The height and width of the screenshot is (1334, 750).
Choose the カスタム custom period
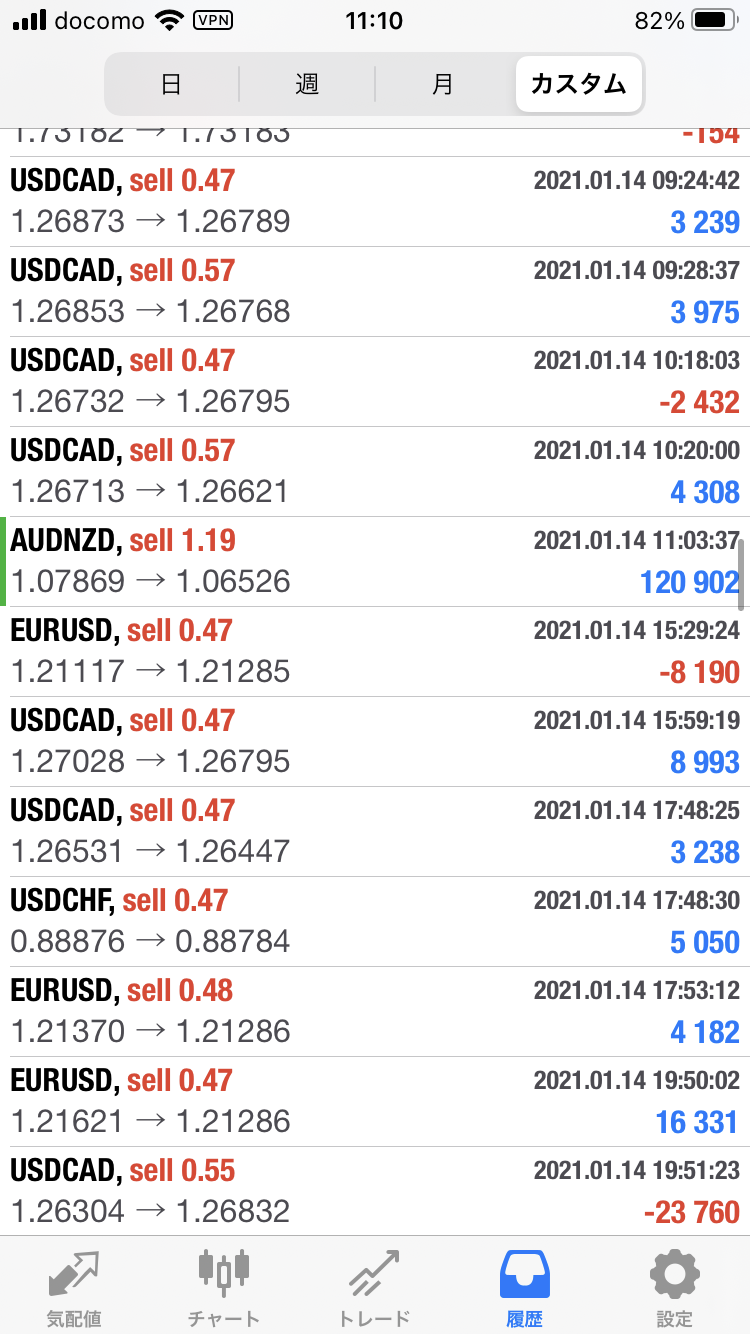point(579,84)
